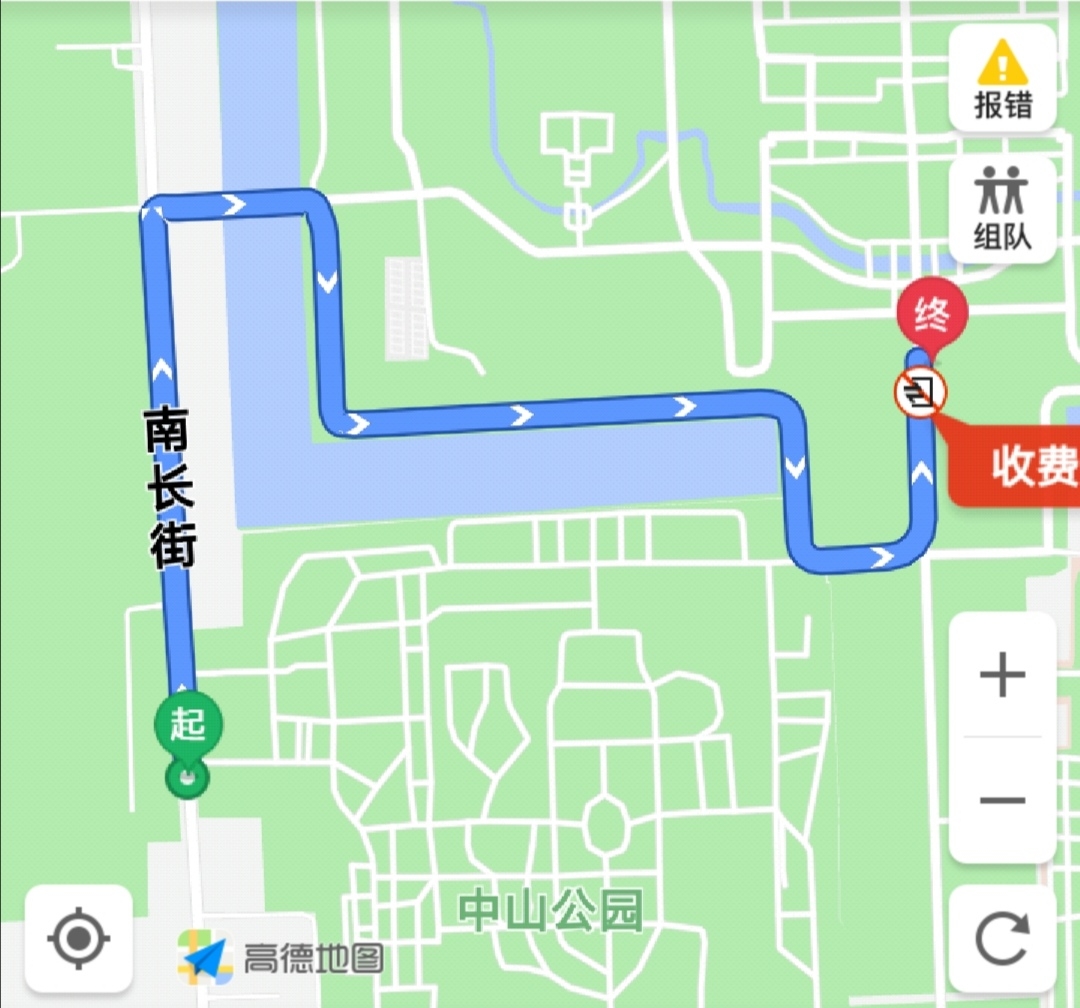The width and height of the screenshot is (1080, 1008).
Task: Zoom out the map
Action: pyautogui.click(x=1002, y=800)
